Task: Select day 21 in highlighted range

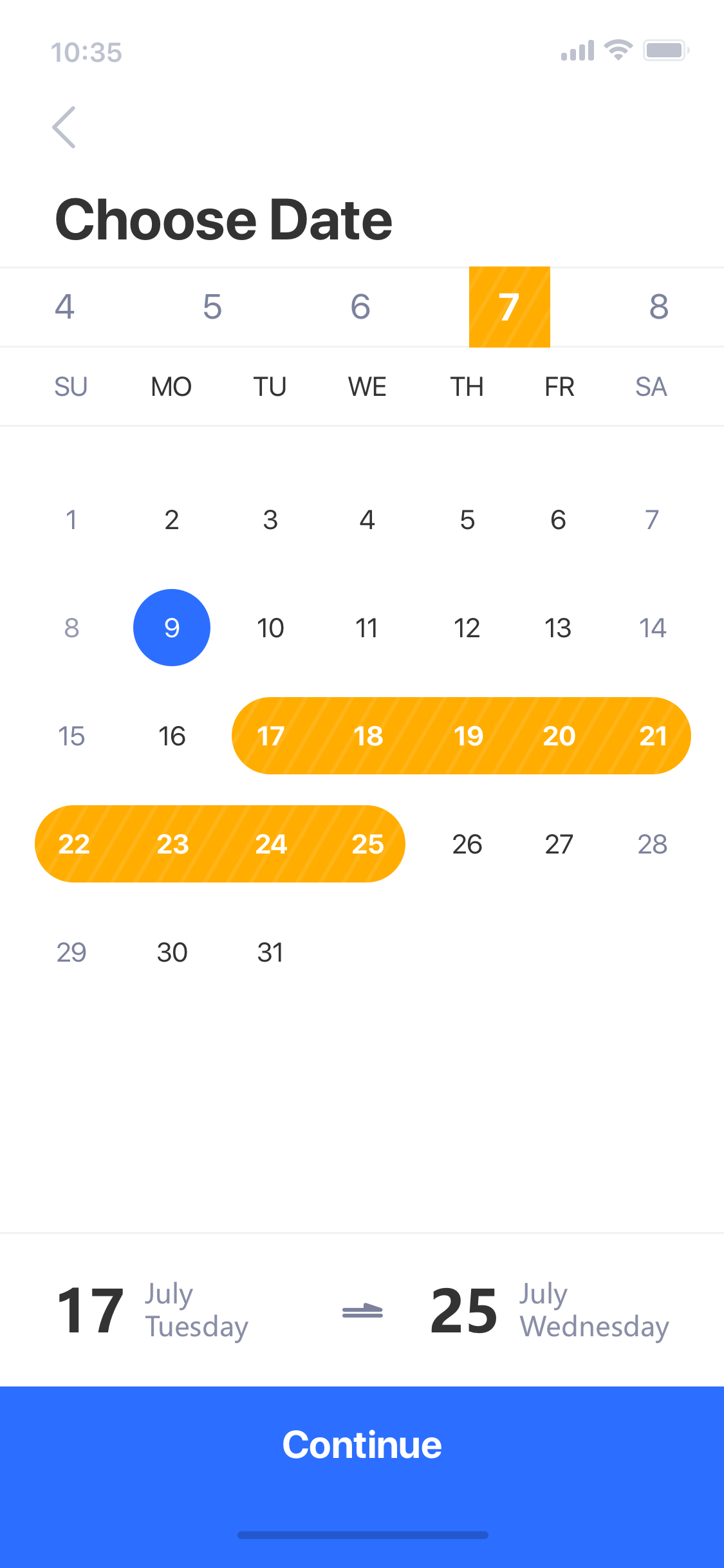Action: pos(653,736)
